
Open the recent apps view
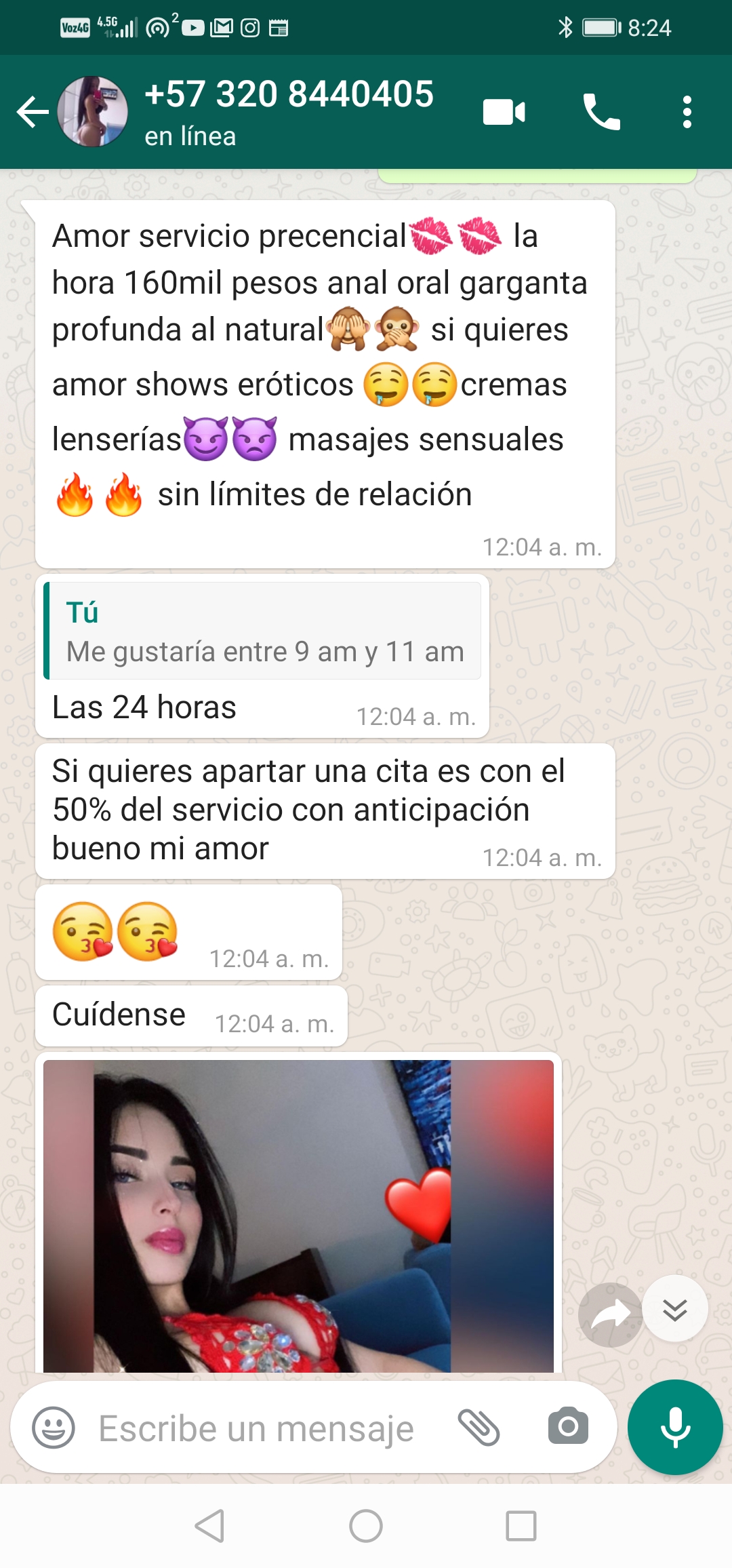click(521, 1527)
